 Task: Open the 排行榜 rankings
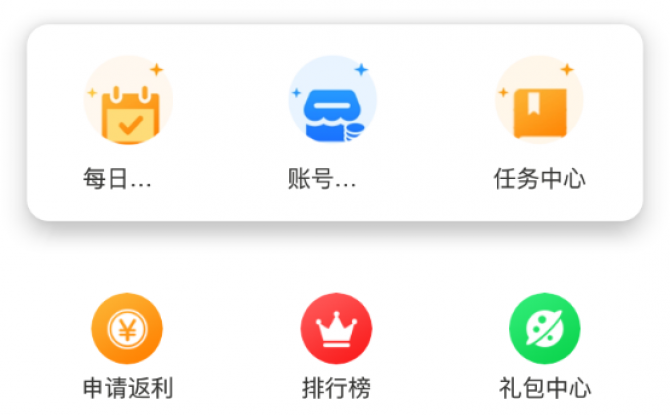(336, 329)
